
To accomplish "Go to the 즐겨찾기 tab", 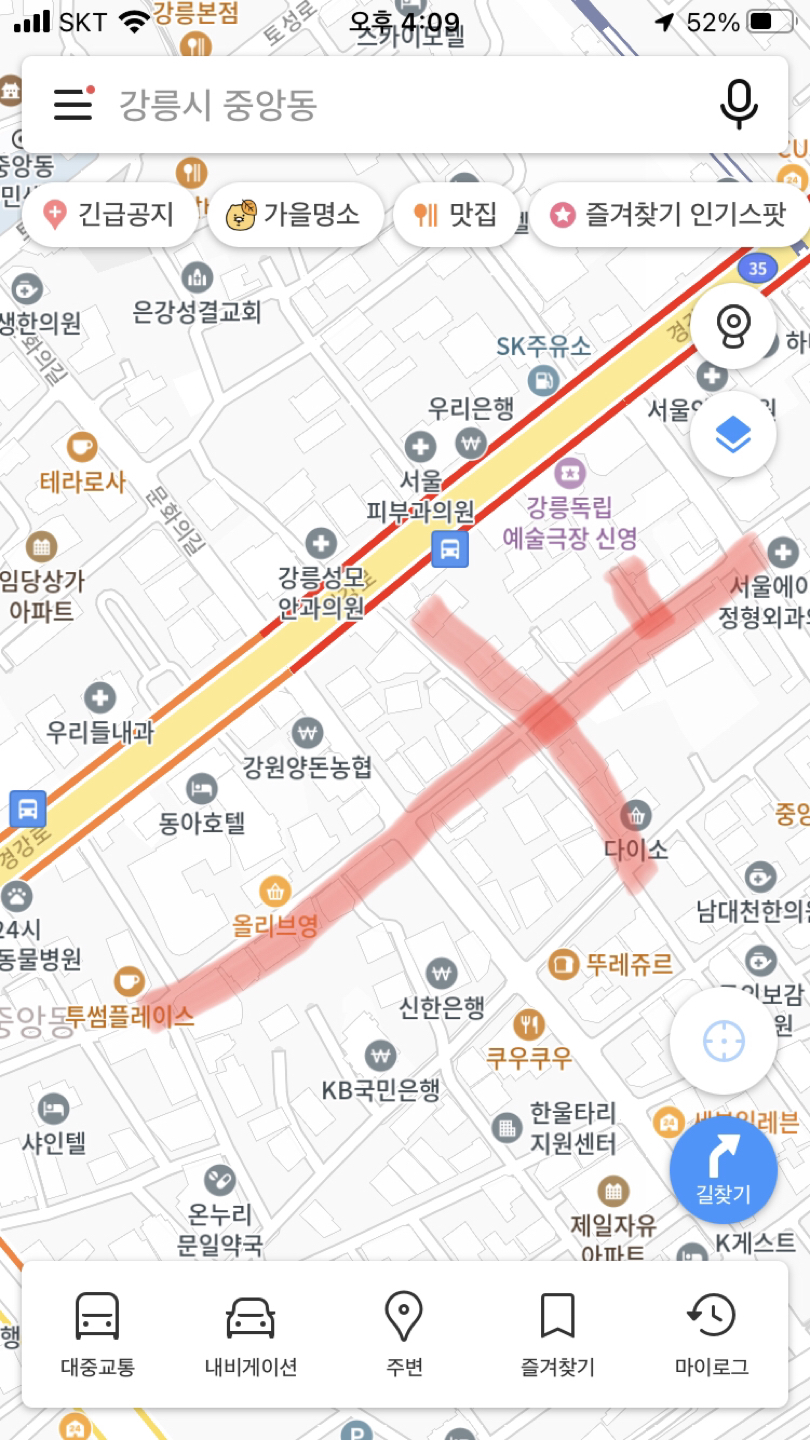I will tap(557, 1334).
